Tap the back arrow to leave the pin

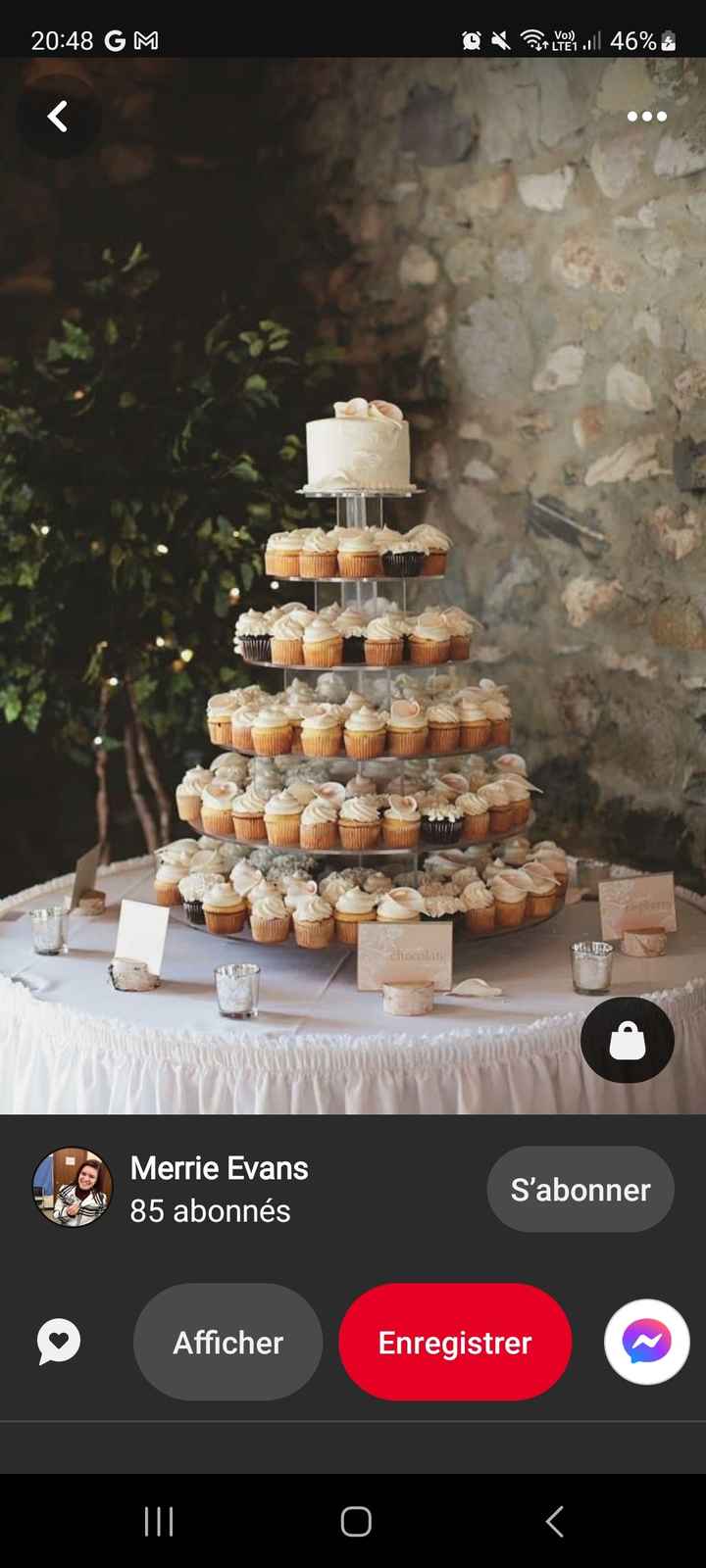click(56, 117)
